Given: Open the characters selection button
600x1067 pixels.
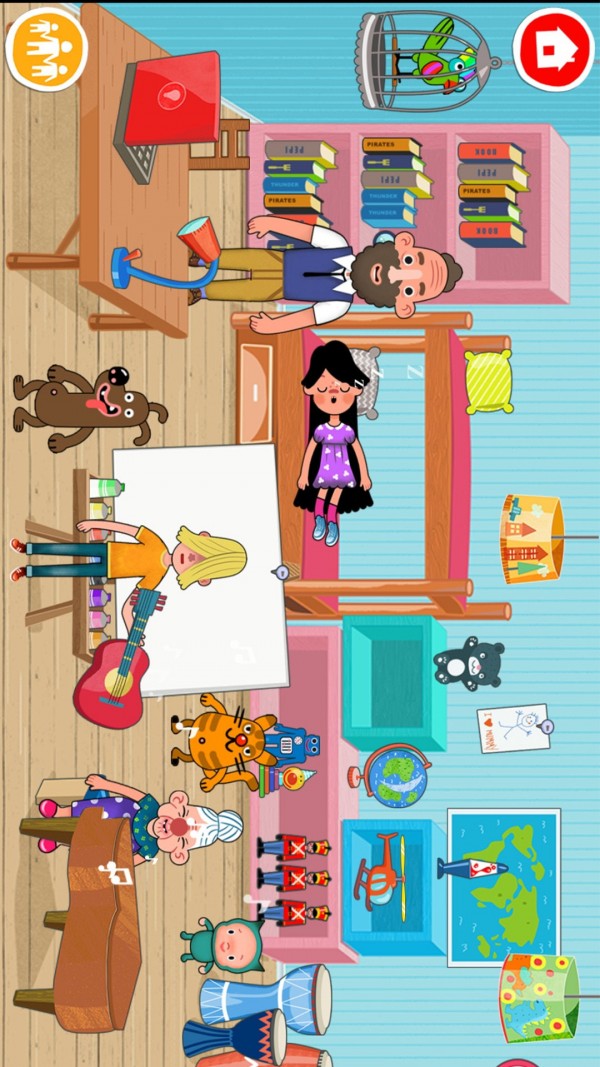Looking at the screenshot, I should click(46, 46).
